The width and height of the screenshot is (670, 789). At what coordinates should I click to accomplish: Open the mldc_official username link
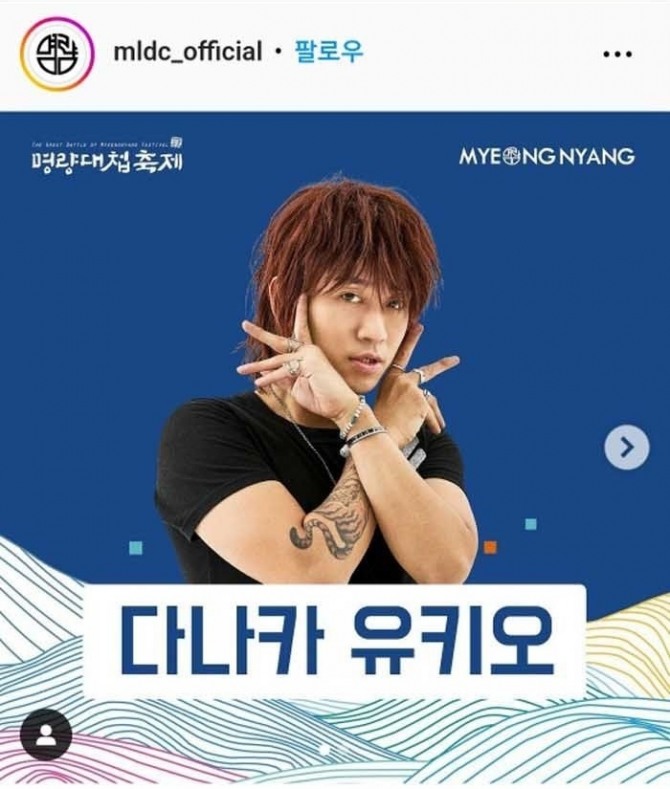pos(188,52)
